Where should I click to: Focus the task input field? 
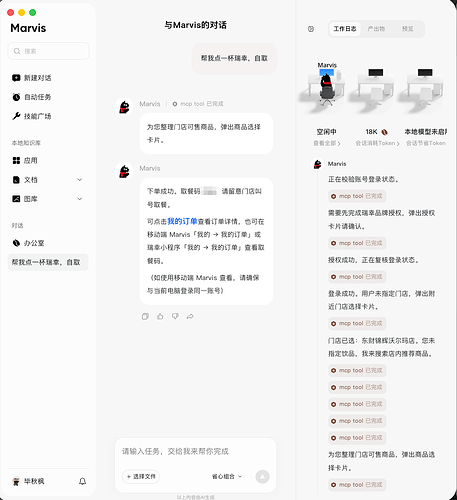click(196, 452)
